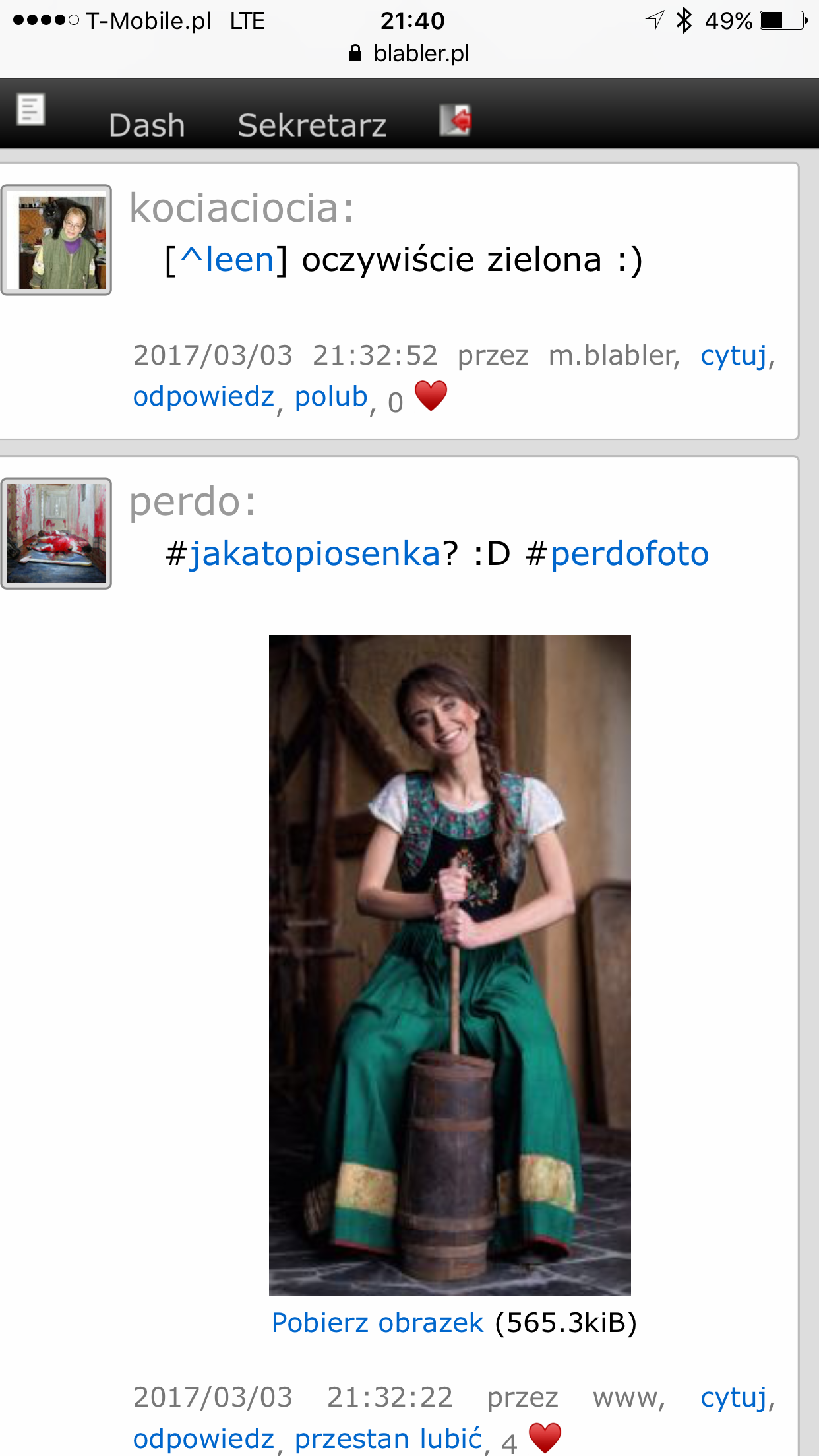Like kociaciocia's post with polub
819x1456 pixels.
tap(330, 397)
